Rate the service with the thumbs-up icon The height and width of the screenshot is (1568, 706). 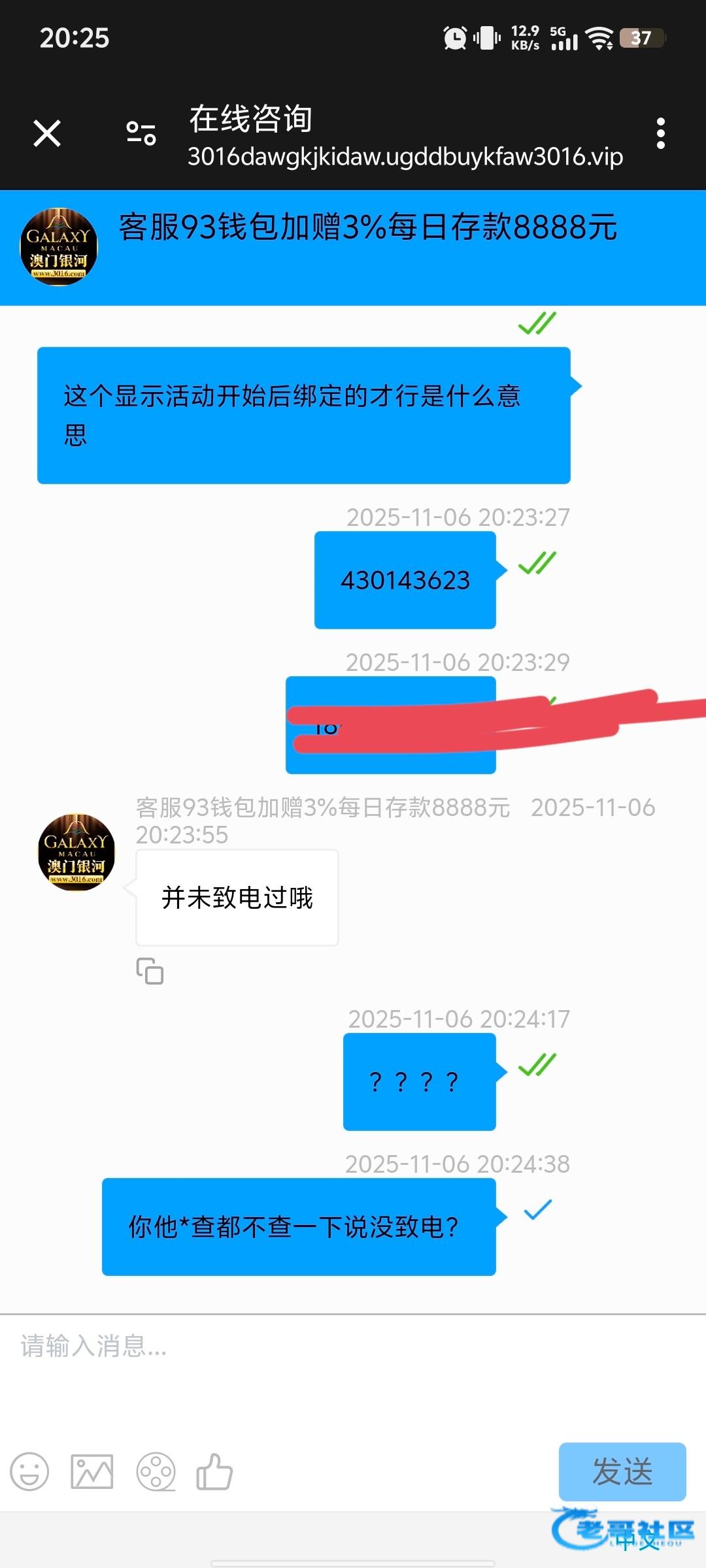coord(215,1472)
